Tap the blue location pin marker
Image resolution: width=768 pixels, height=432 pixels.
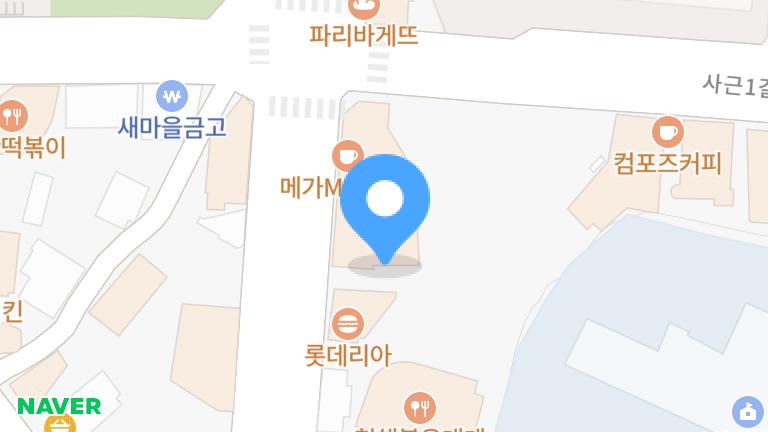(x=385, y=202)
